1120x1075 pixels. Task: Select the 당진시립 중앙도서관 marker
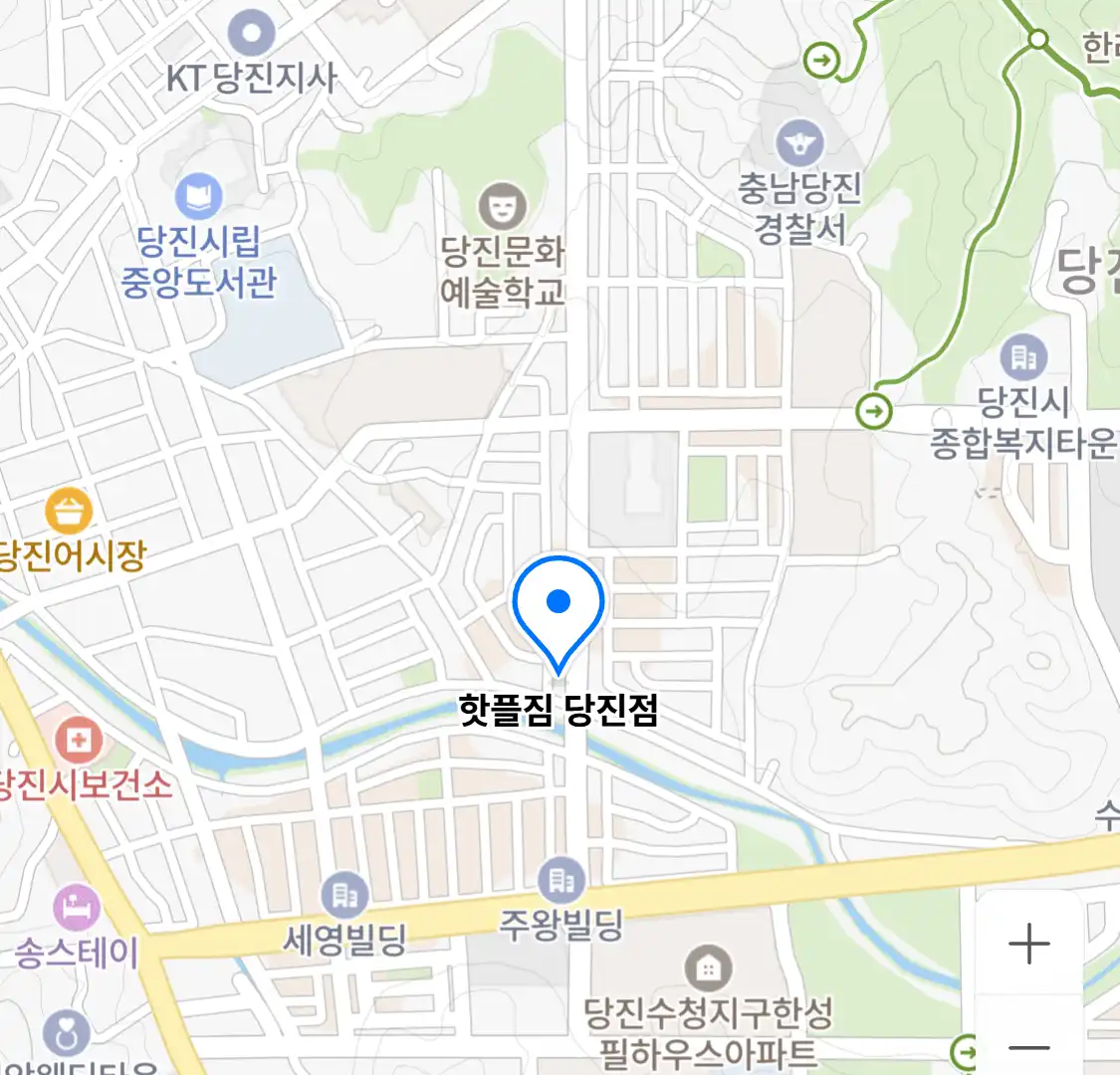click(x=199, y=196)
